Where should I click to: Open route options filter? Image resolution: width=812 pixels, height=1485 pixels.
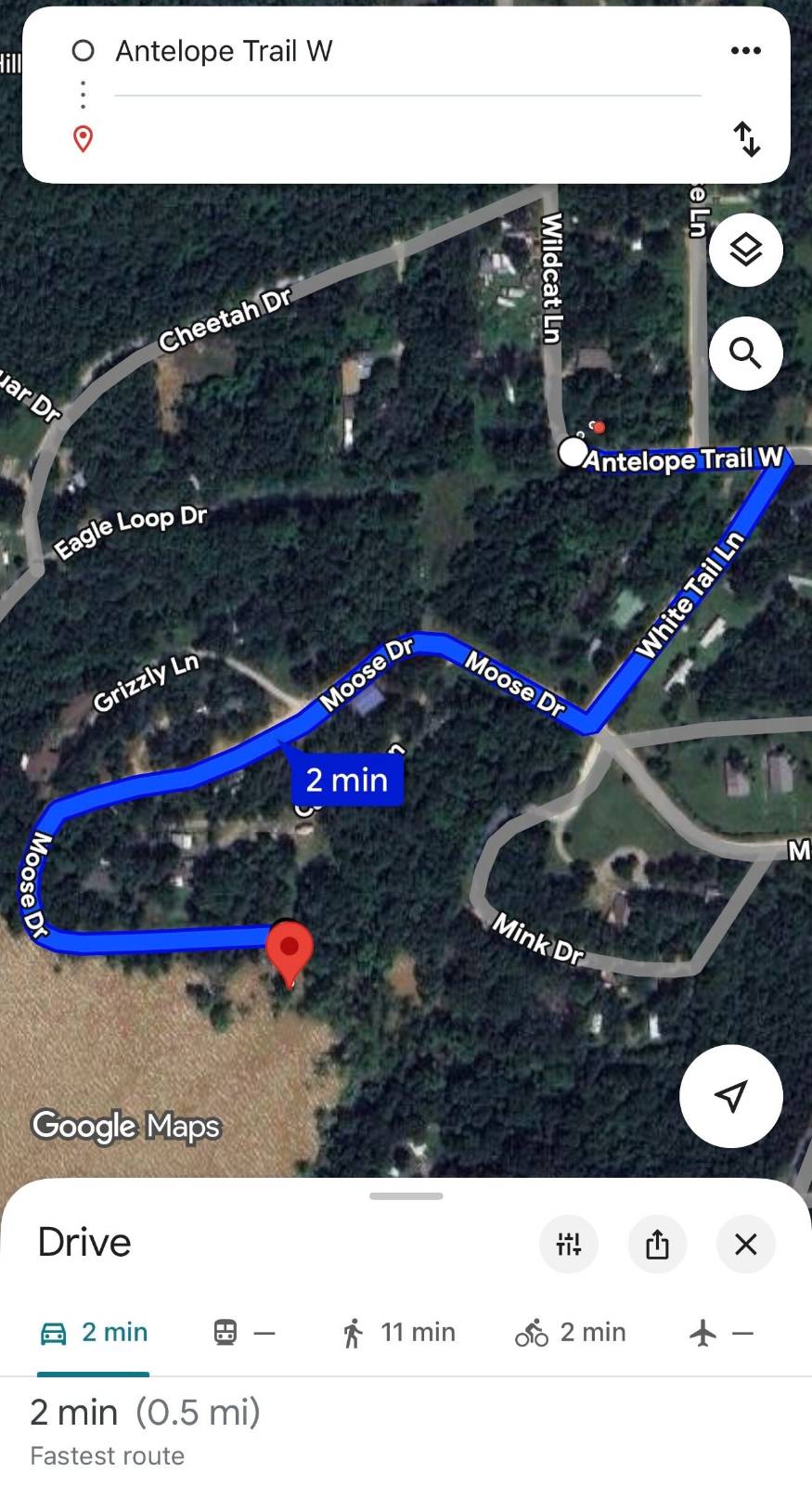pyautogui.click(x=569, y=1244)
